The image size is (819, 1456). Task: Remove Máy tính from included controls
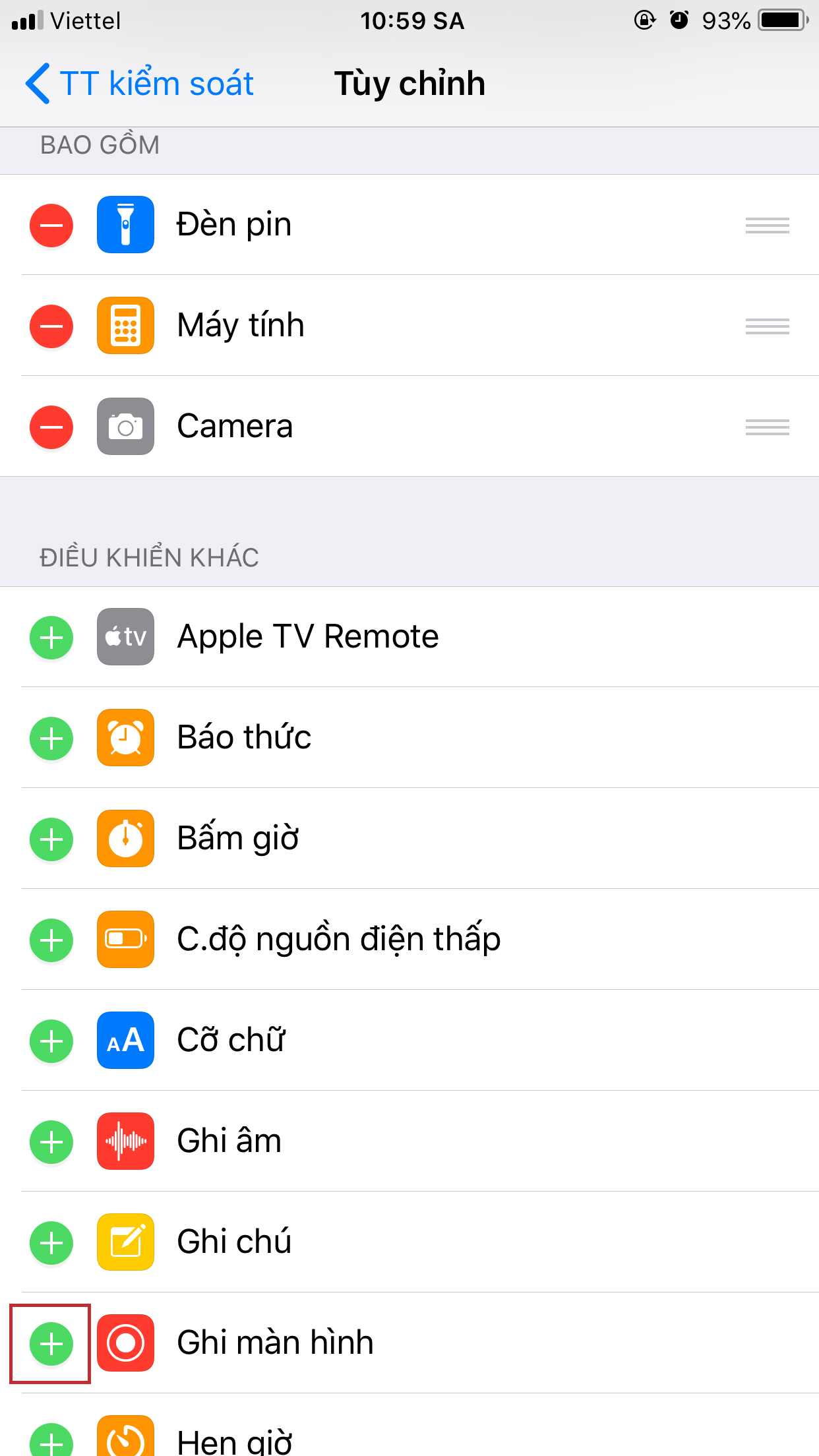click(x=51, y=326)
